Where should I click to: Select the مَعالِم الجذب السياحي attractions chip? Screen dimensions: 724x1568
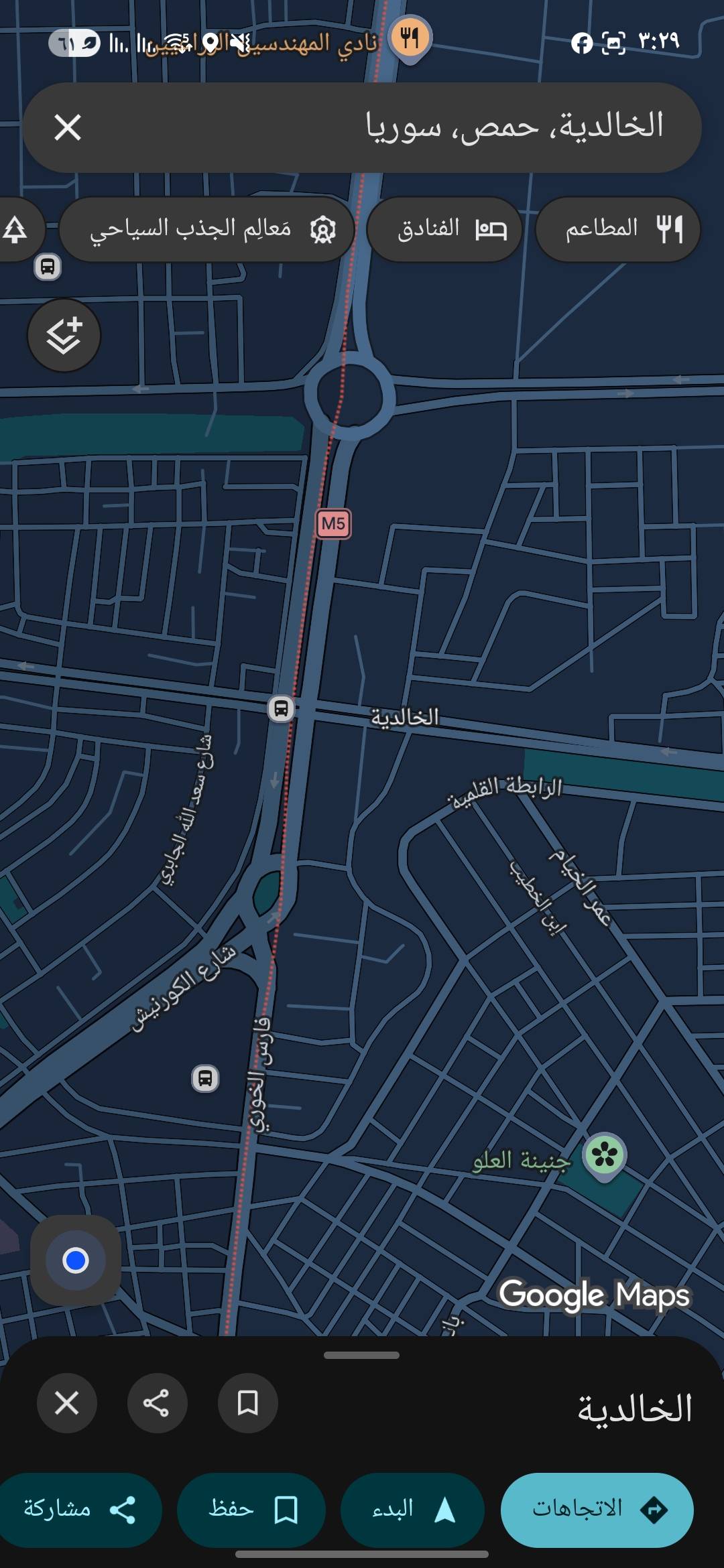pos(206,229)
